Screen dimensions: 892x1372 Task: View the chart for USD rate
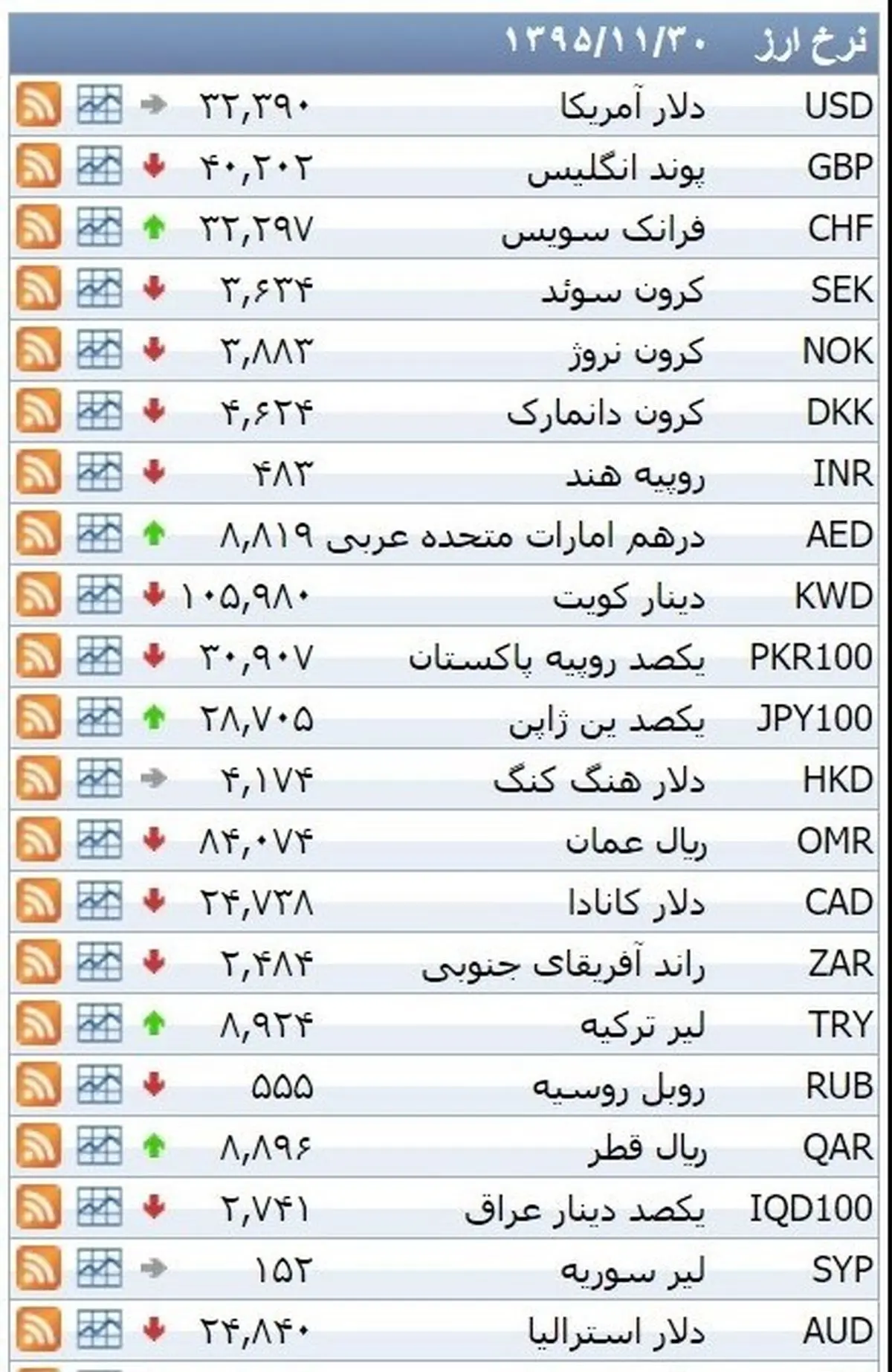[x=99, y=105]
